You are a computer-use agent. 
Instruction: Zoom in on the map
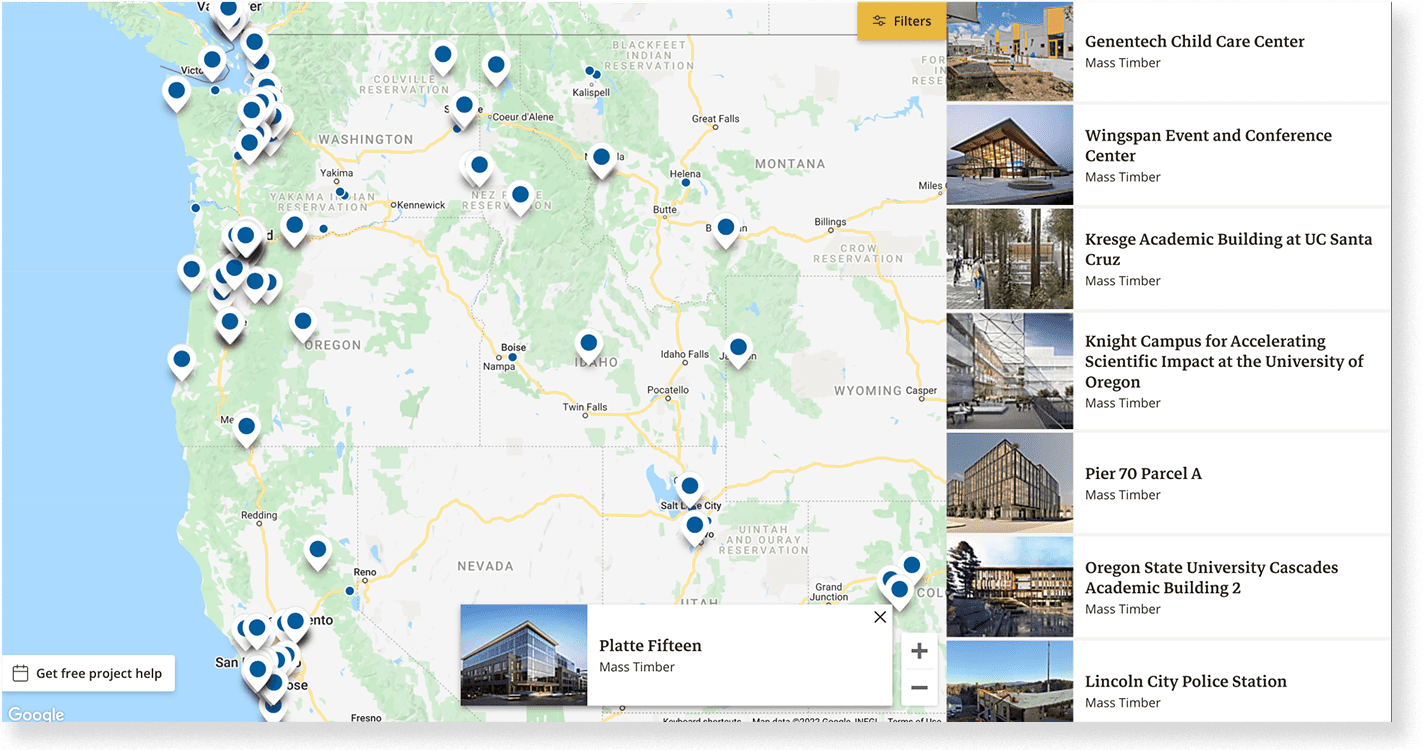pyautogui.click(x=919, y=652)
